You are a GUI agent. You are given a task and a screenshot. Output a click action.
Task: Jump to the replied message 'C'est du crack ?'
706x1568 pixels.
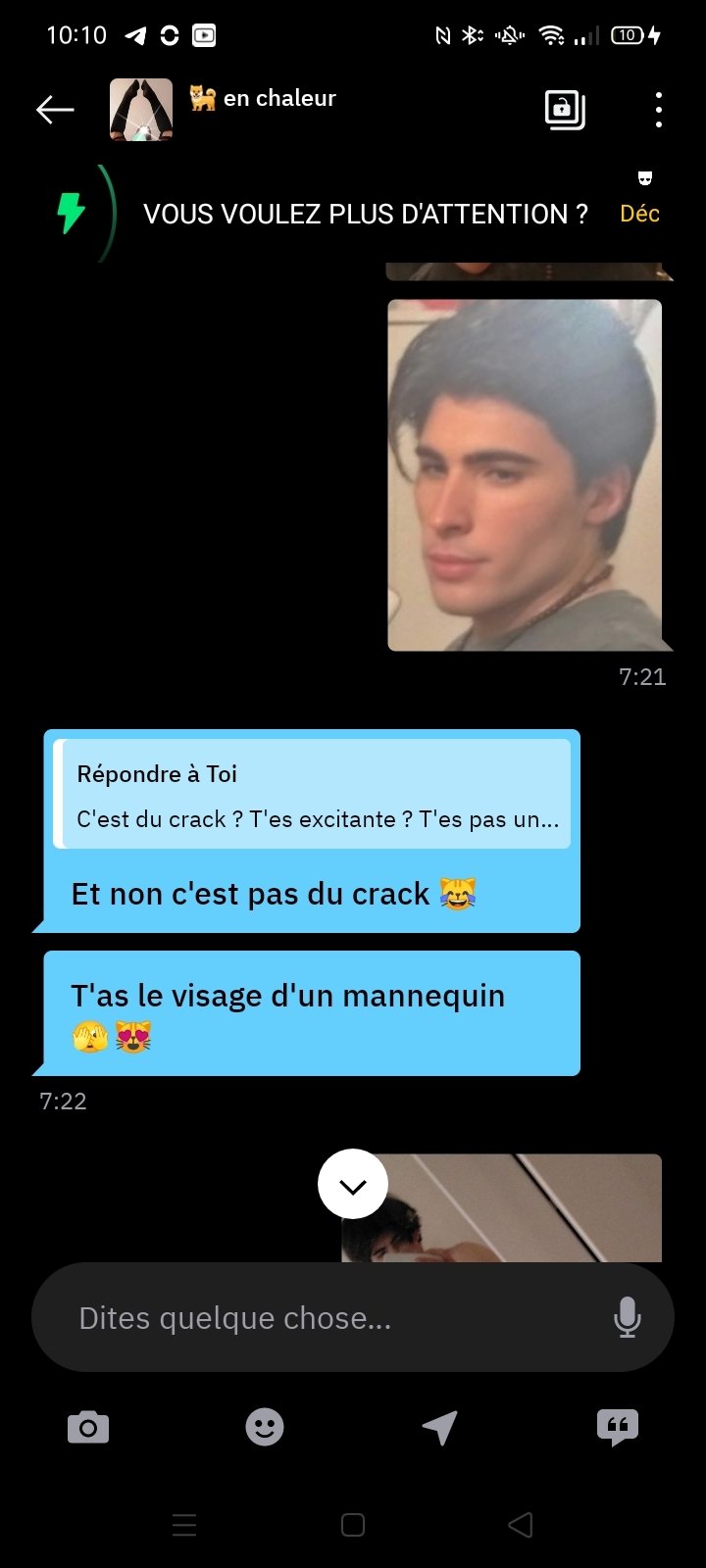(x=312, y=796)
